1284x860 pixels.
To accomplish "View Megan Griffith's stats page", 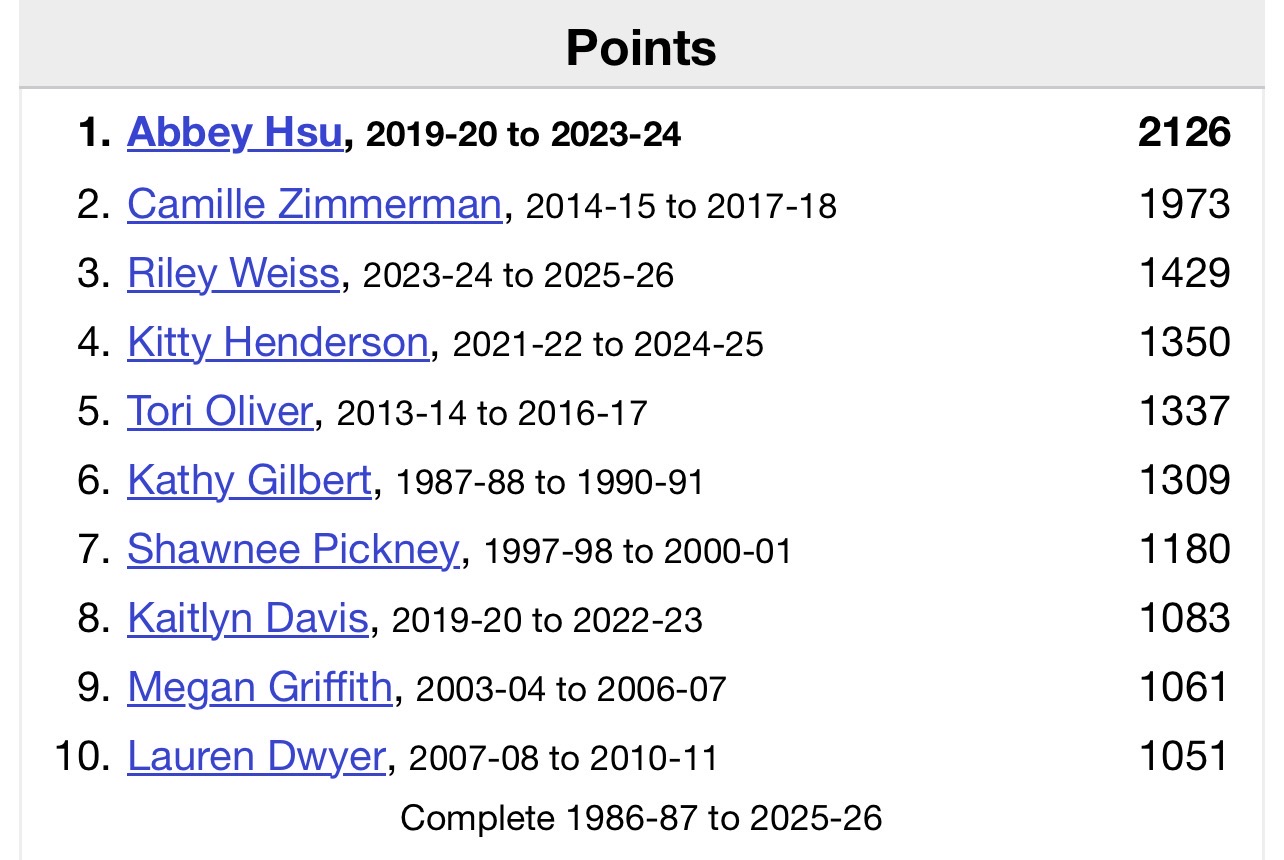I will point(260,687).
